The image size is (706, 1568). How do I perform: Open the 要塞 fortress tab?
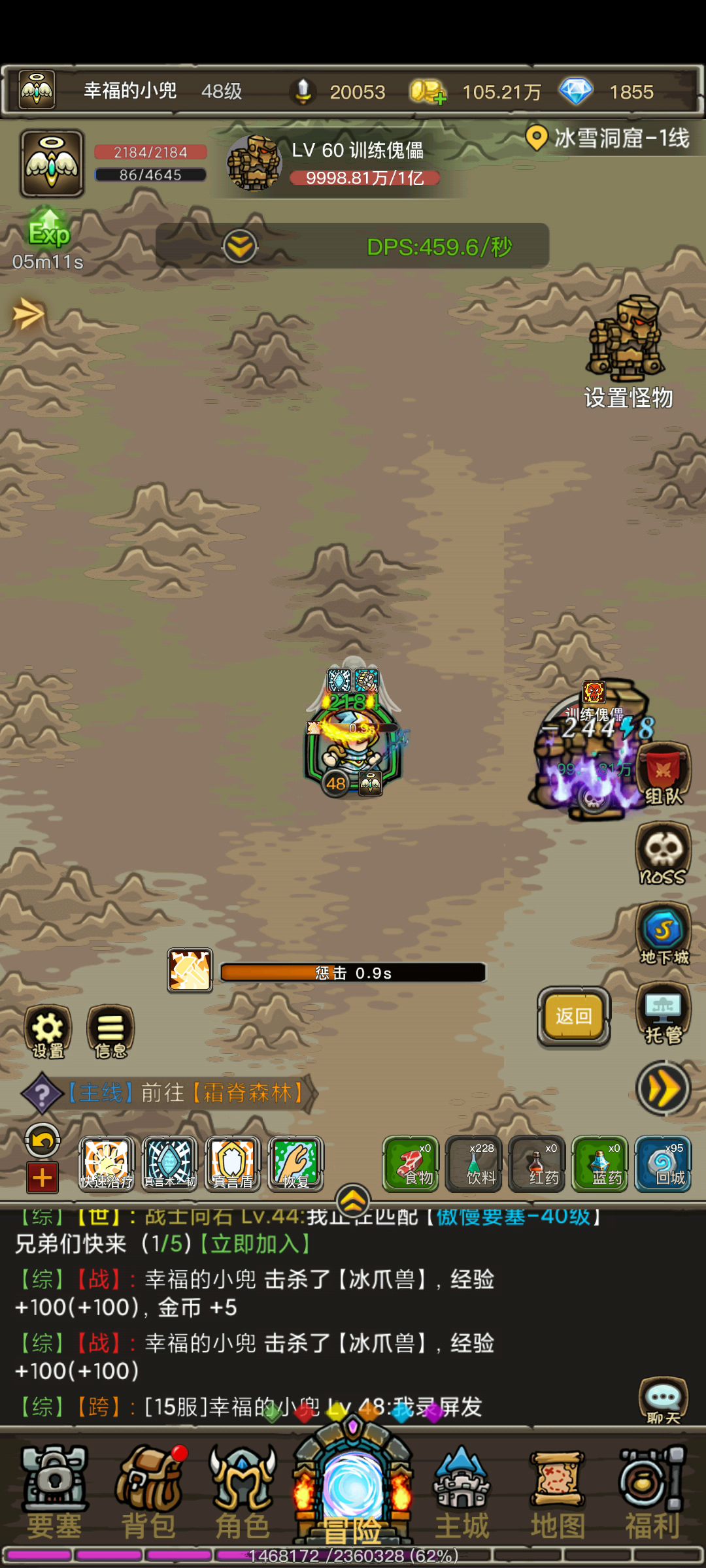(x=54, y=1491)
